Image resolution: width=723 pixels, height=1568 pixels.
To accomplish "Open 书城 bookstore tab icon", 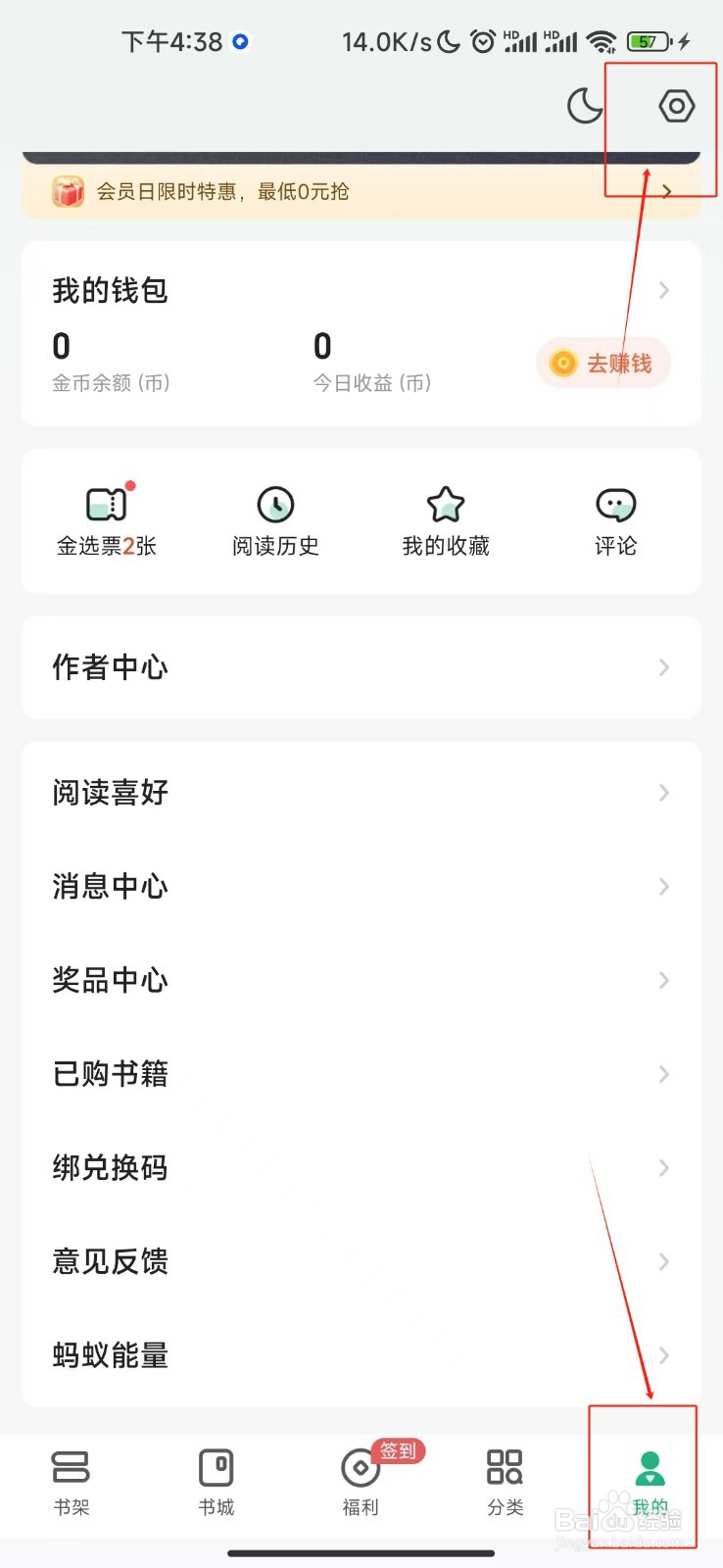I will 216,1480.
